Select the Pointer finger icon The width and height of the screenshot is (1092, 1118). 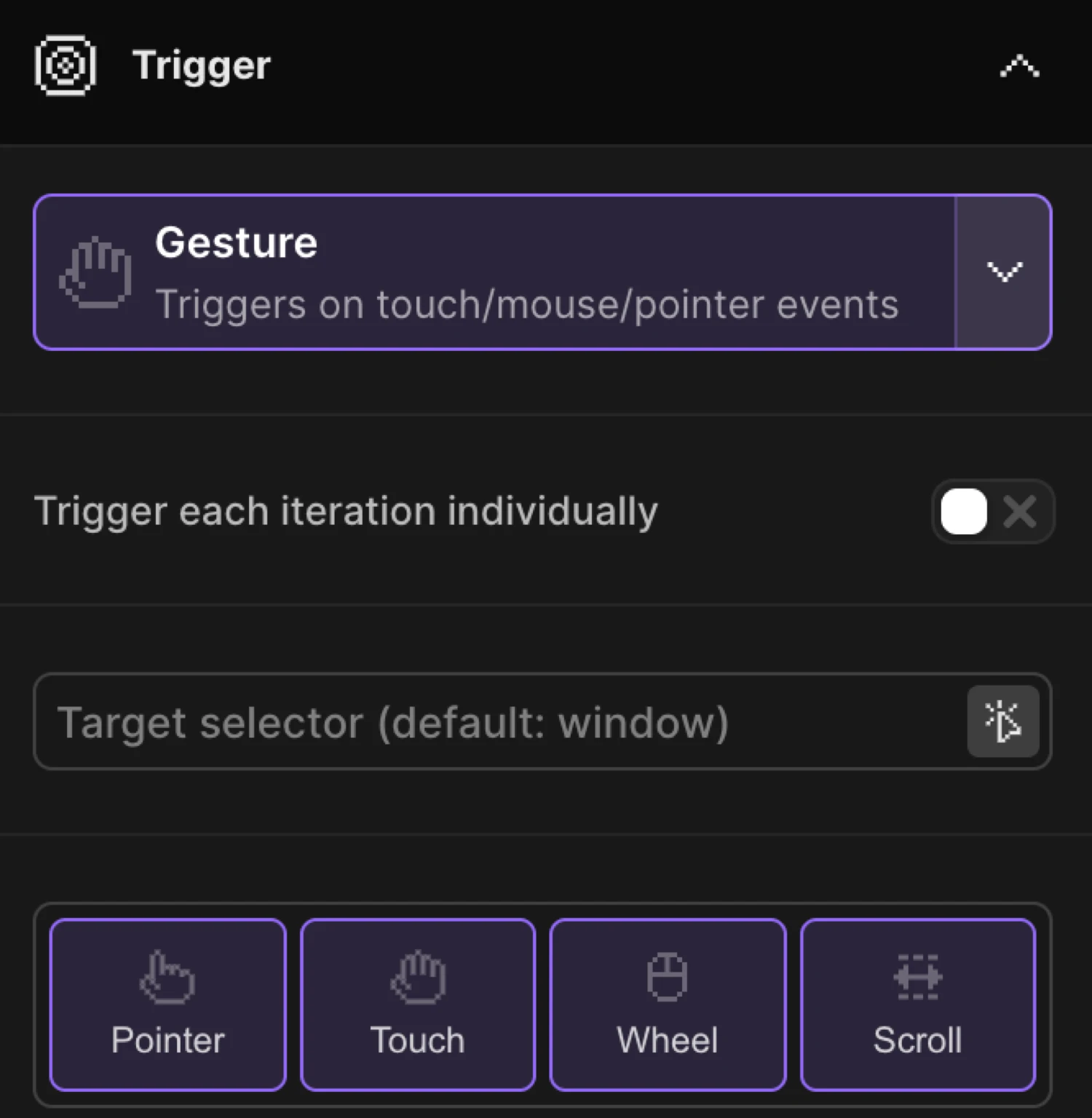click(166, 978)
